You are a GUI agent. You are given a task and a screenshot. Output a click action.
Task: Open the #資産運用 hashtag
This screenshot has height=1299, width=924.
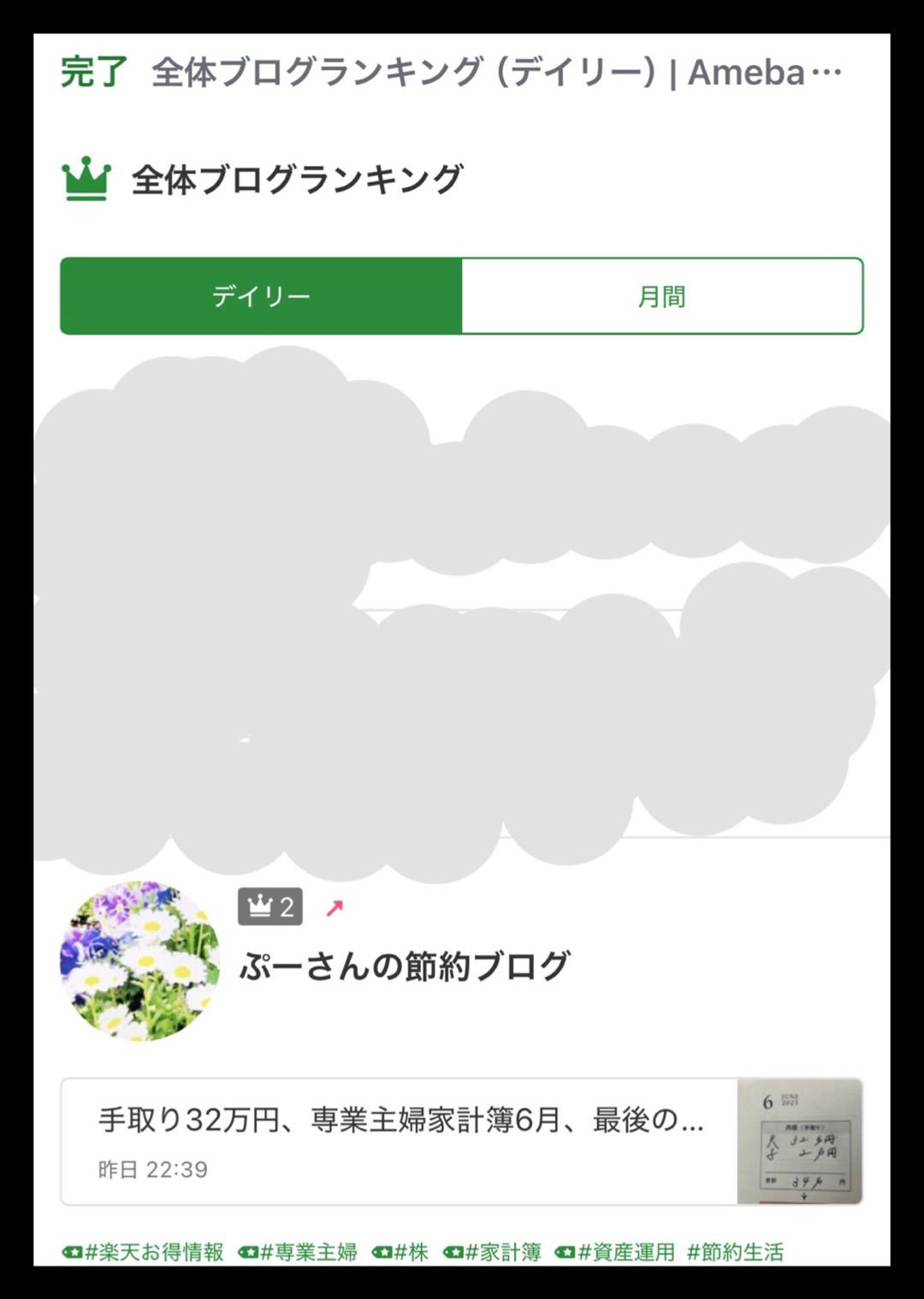pyautogui.click(x=616, y=1252)
